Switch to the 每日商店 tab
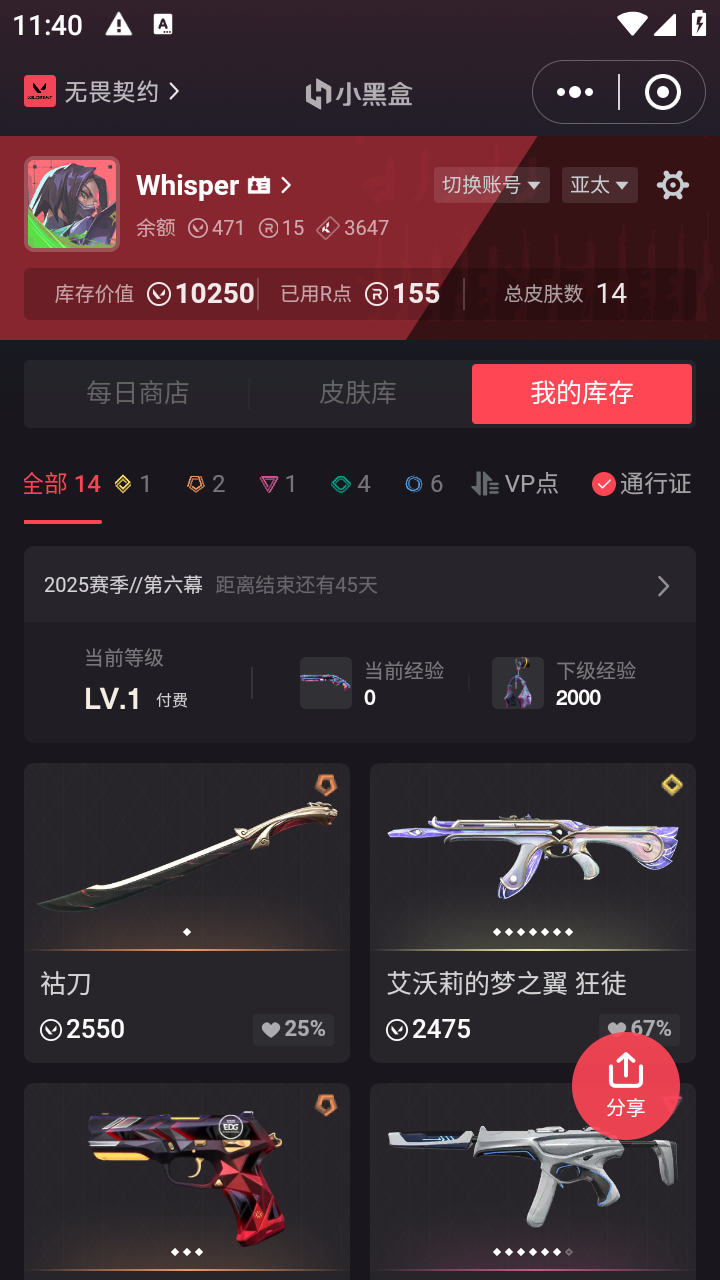This screenshot has width=720, height=1280. tap(138, 393)
